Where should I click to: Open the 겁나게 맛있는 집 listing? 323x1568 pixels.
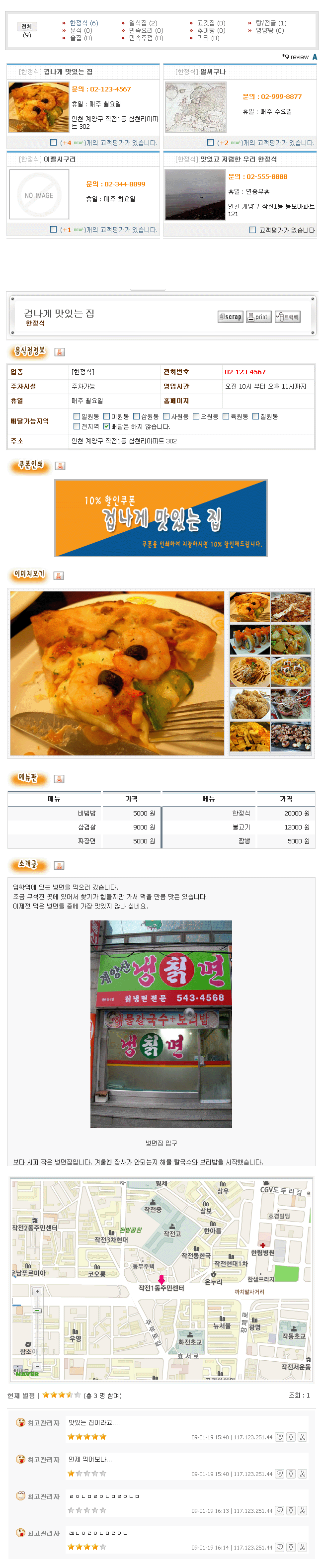[68, 72]
